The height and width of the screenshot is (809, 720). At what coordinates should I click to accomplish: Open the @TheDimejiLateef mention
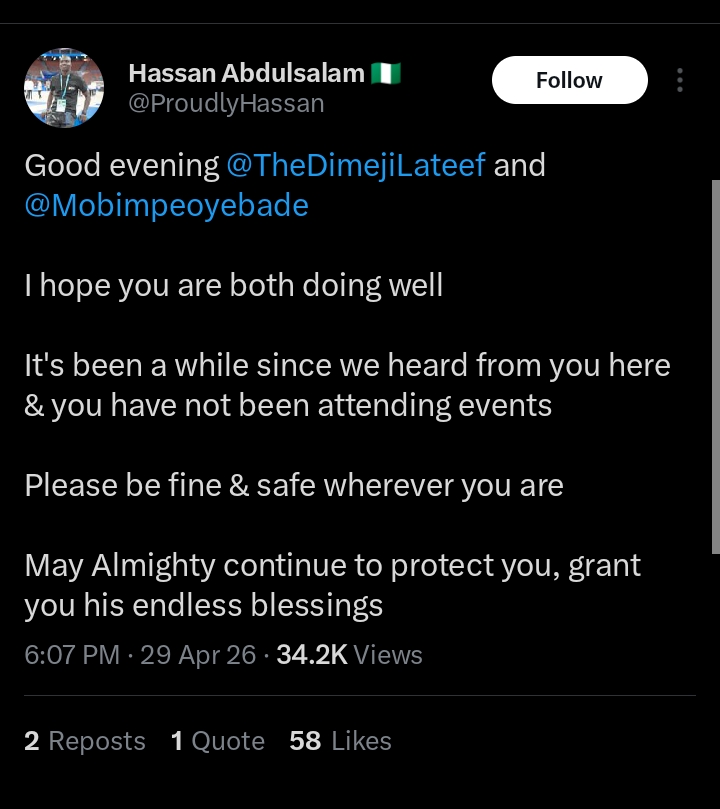point(356,165)
